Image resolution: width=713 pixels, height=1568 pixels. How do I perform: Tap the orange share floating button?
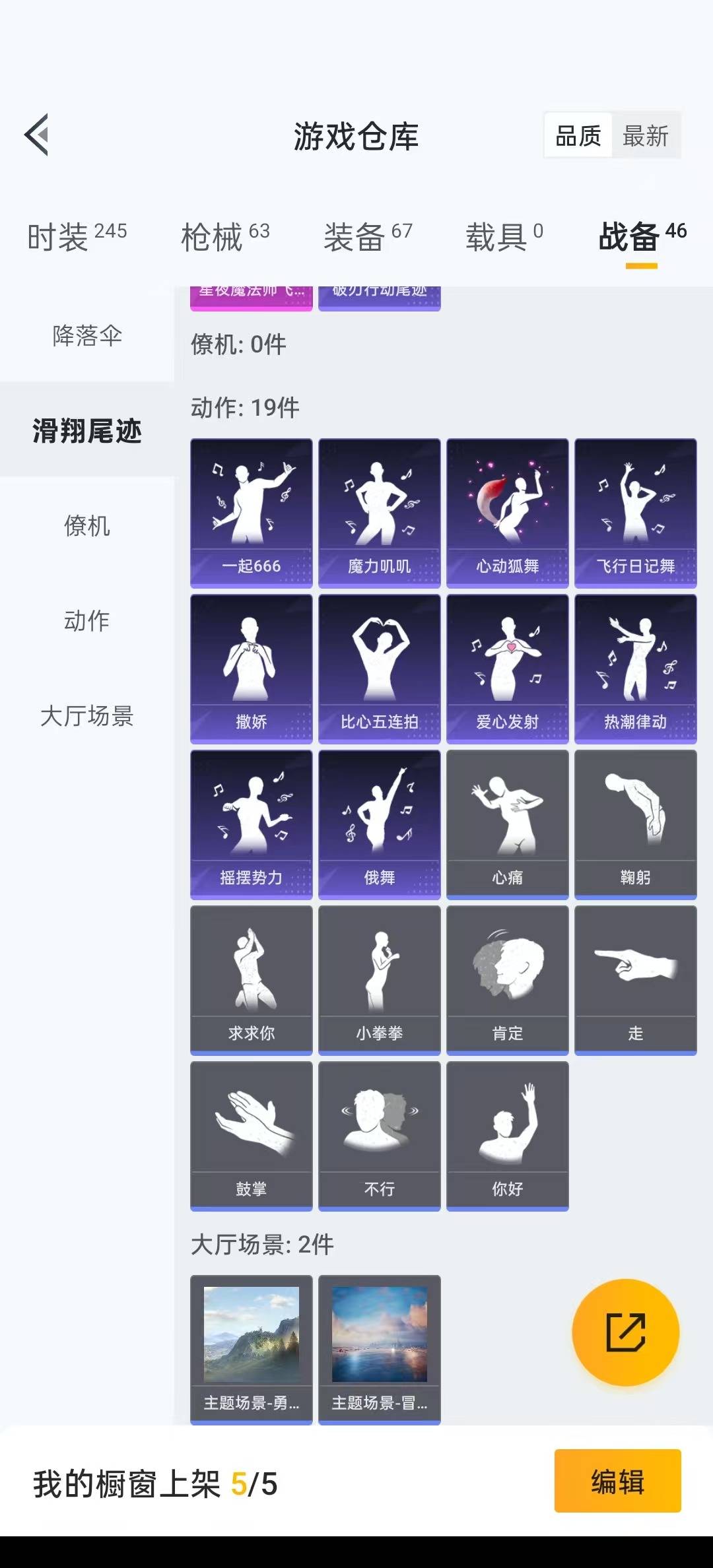(625, 1332)
